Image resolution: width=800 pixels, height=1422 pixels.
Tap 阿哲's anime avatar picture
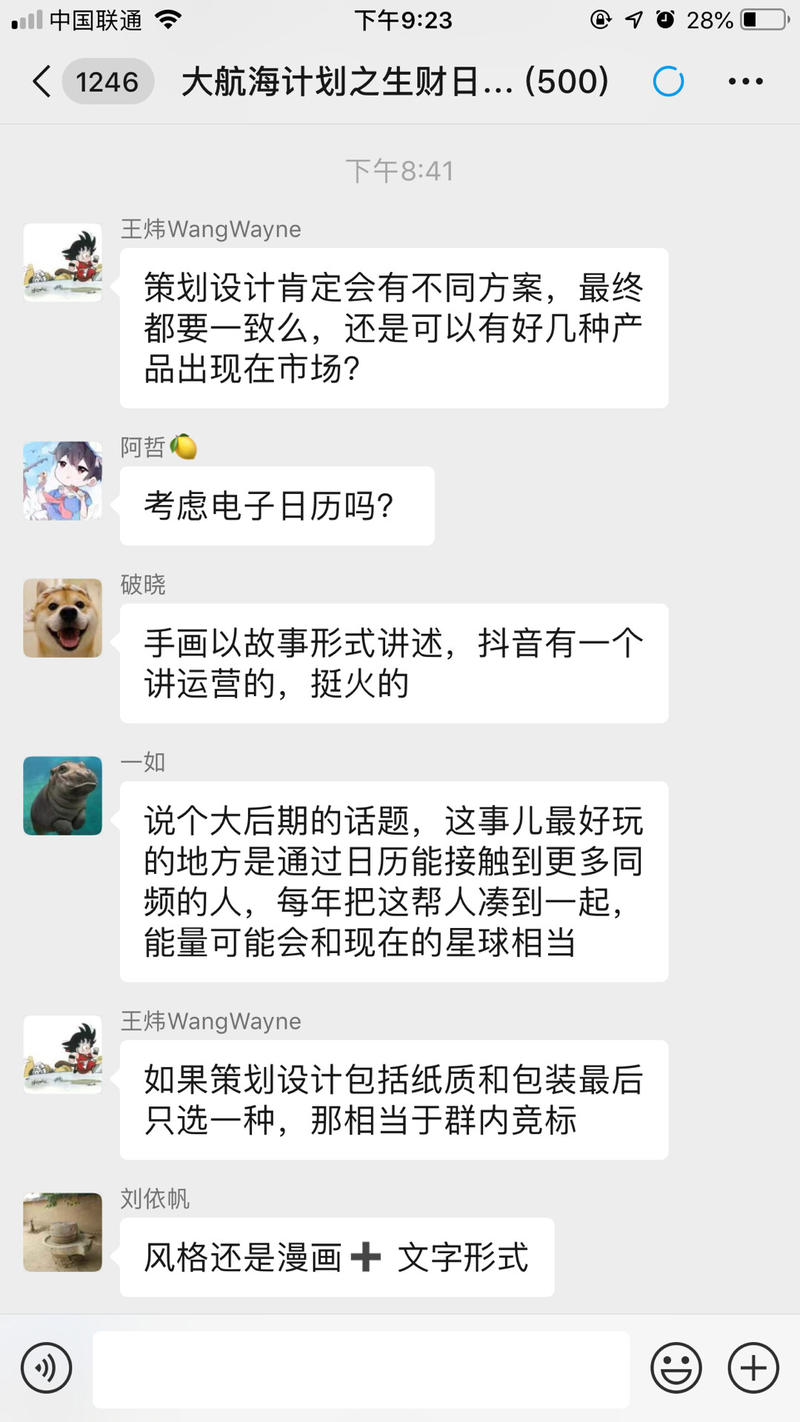click(62, 481)
